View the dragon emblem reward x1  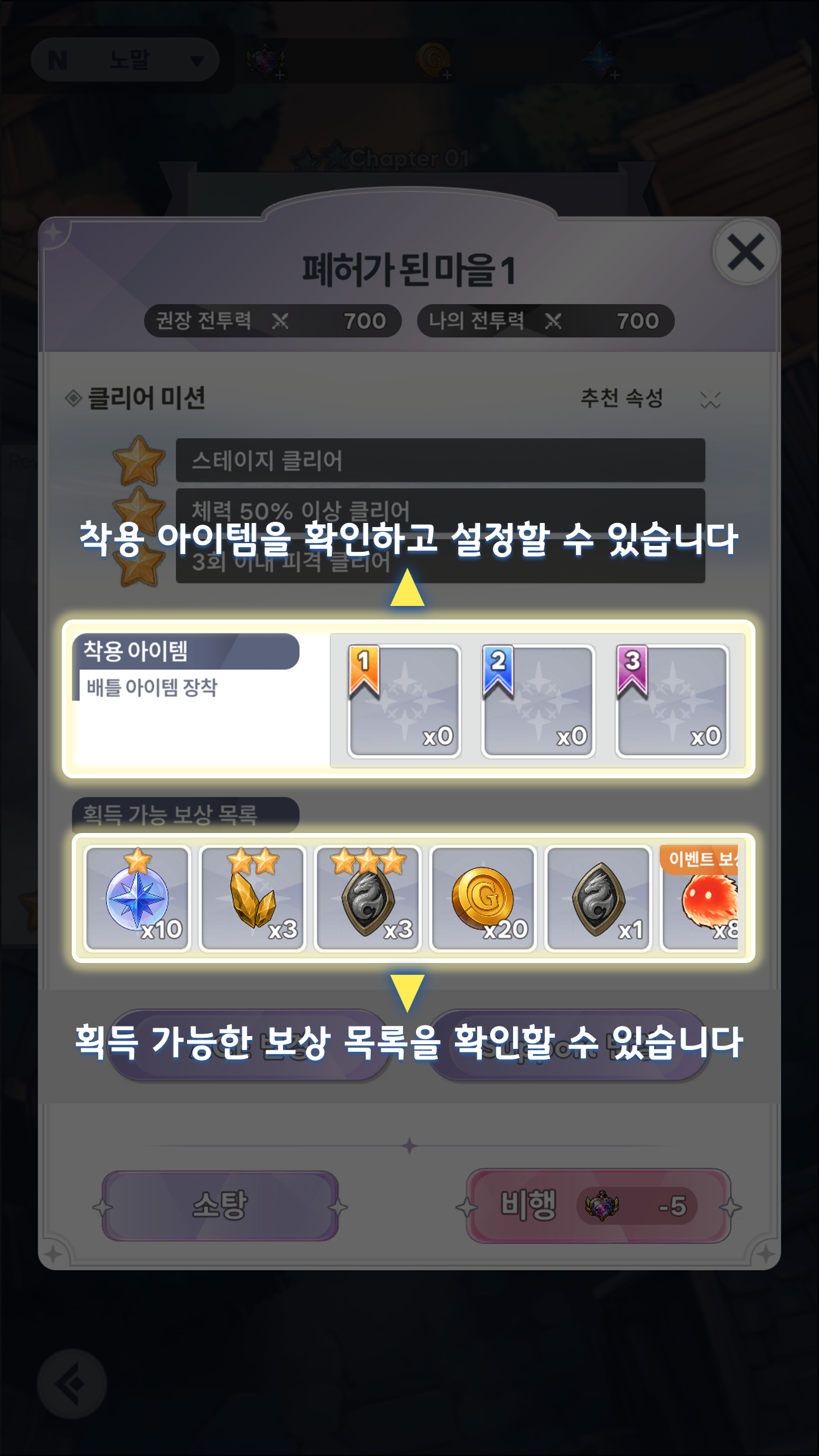point(598,898)
